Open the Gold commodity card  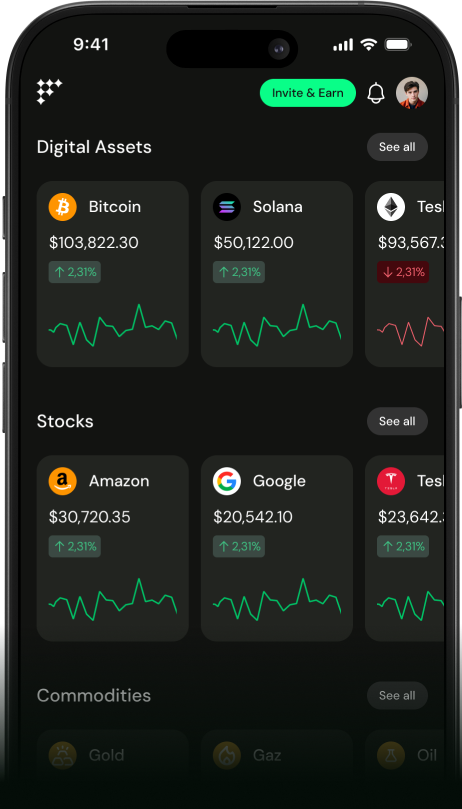click(x=113, y=764)
